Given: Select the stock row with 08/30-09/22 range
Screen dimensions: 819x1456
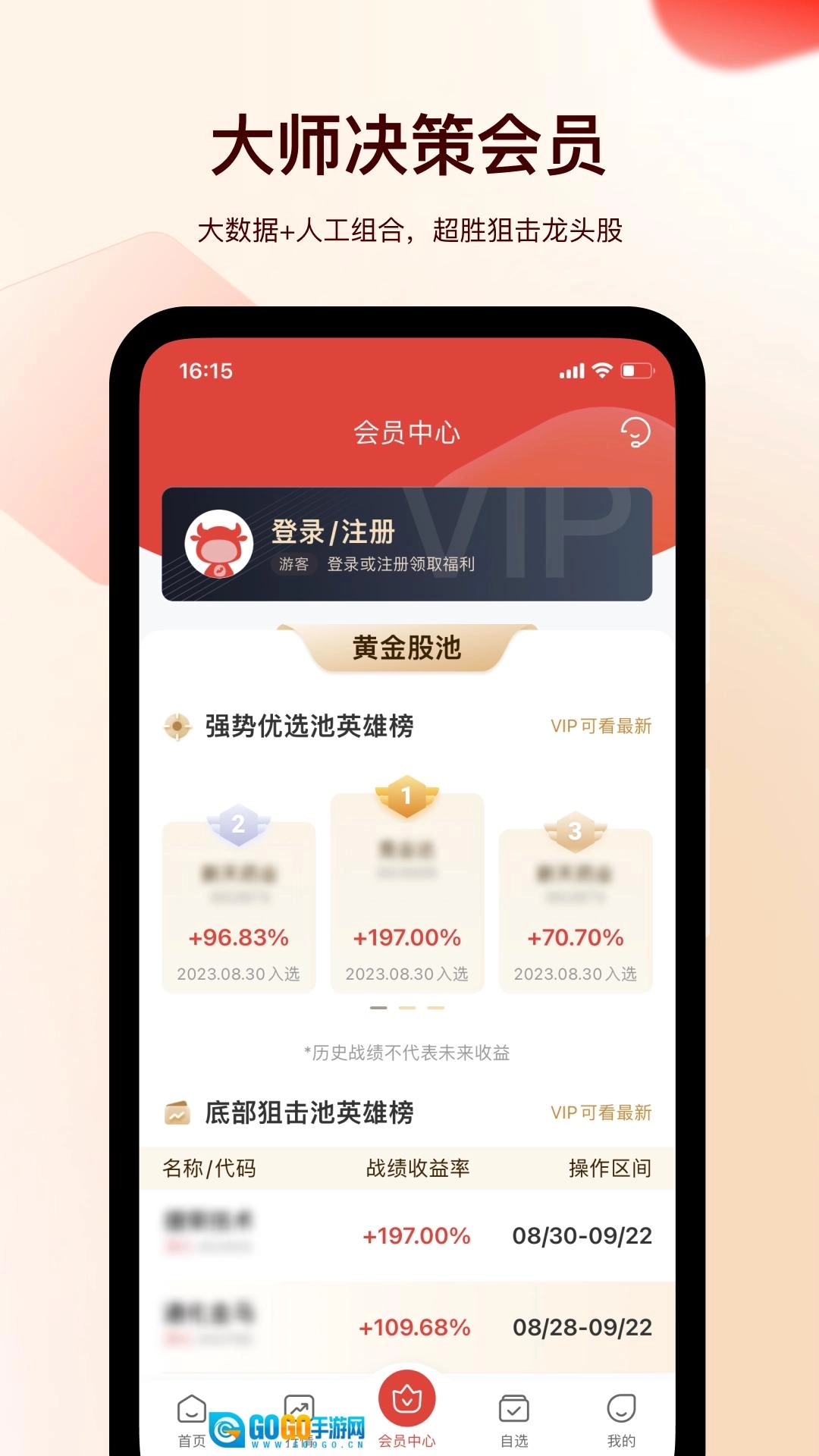Looking at the screenshot, I should 408,1234.
